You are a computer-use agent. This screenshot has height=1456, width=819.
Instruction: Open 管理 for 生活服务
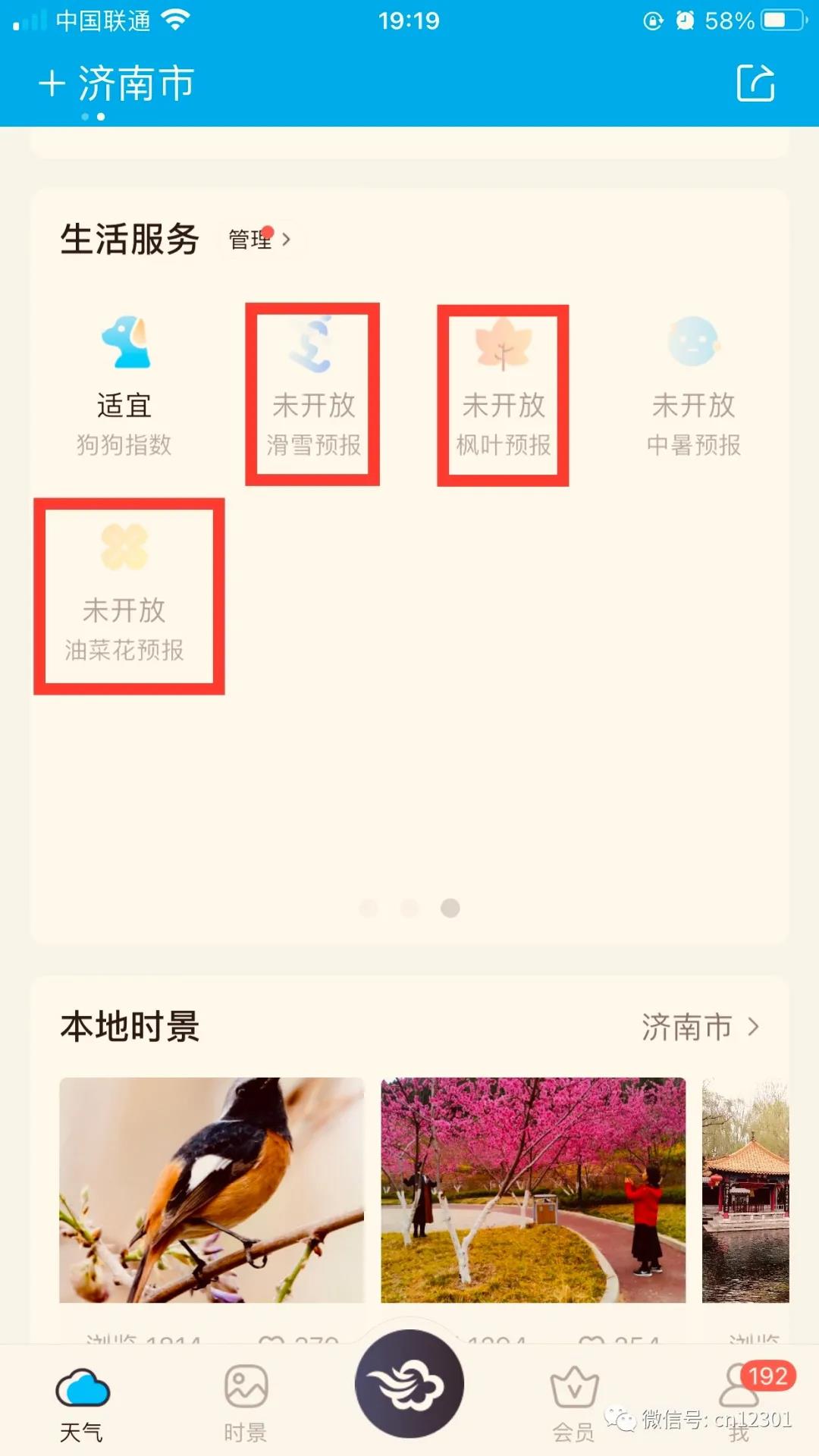[x=259, y=240]
